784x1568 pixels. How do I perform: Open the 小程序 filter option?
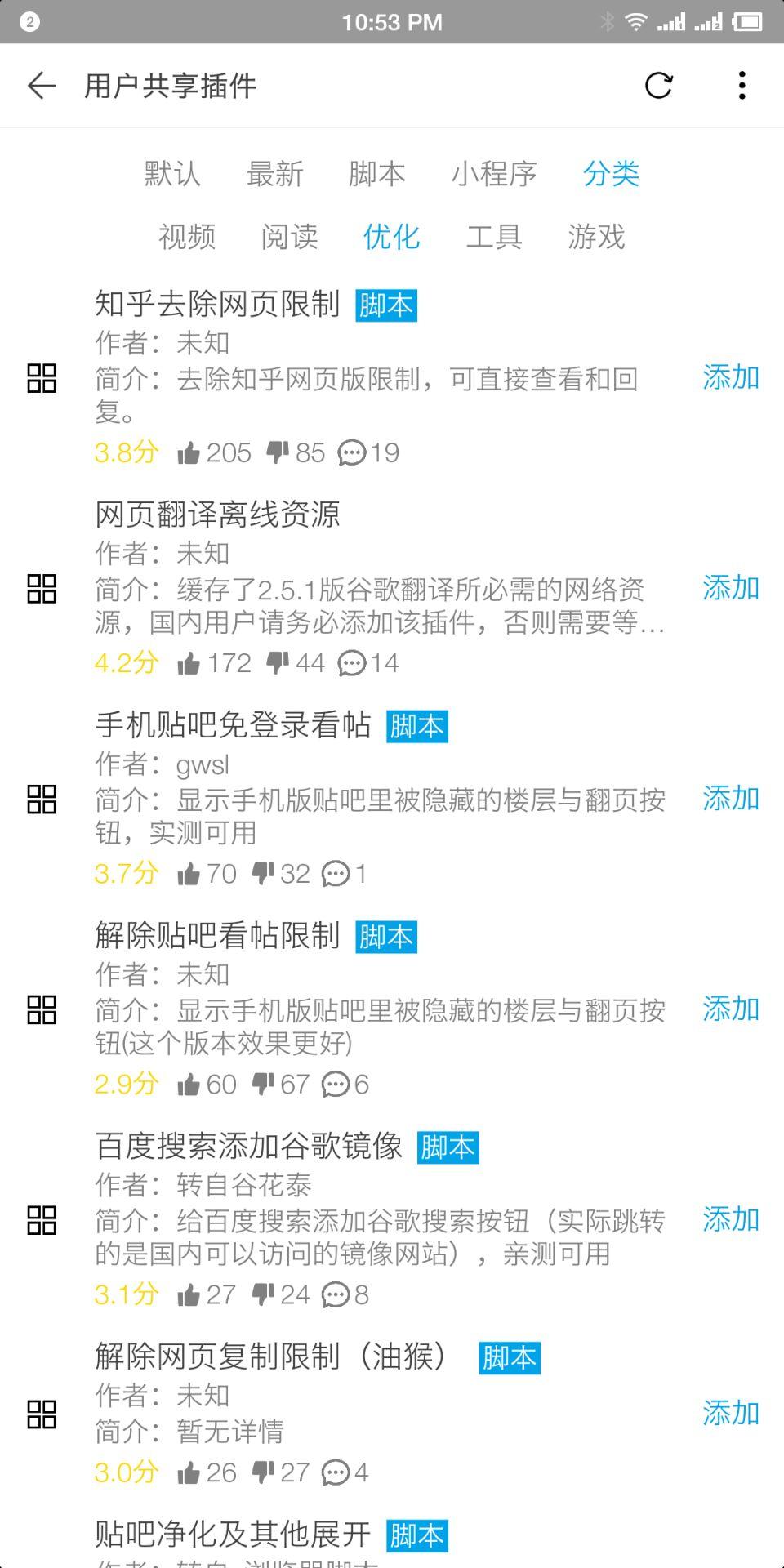[x=495, y=173]
